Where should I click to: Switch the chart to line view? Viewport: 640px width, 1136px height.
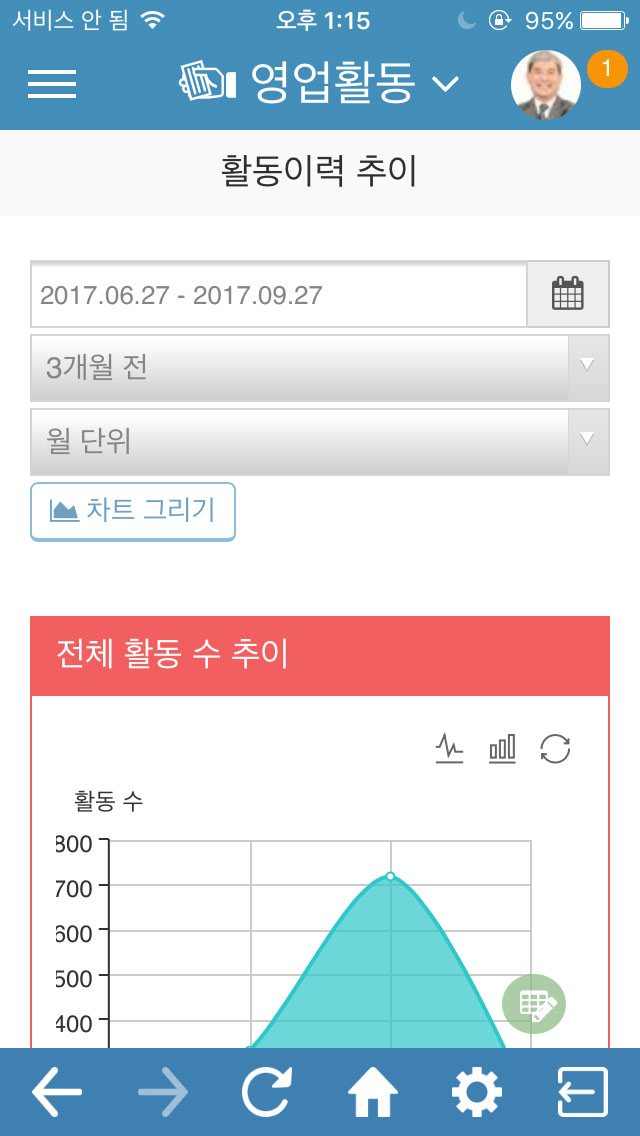click(449, 749)
